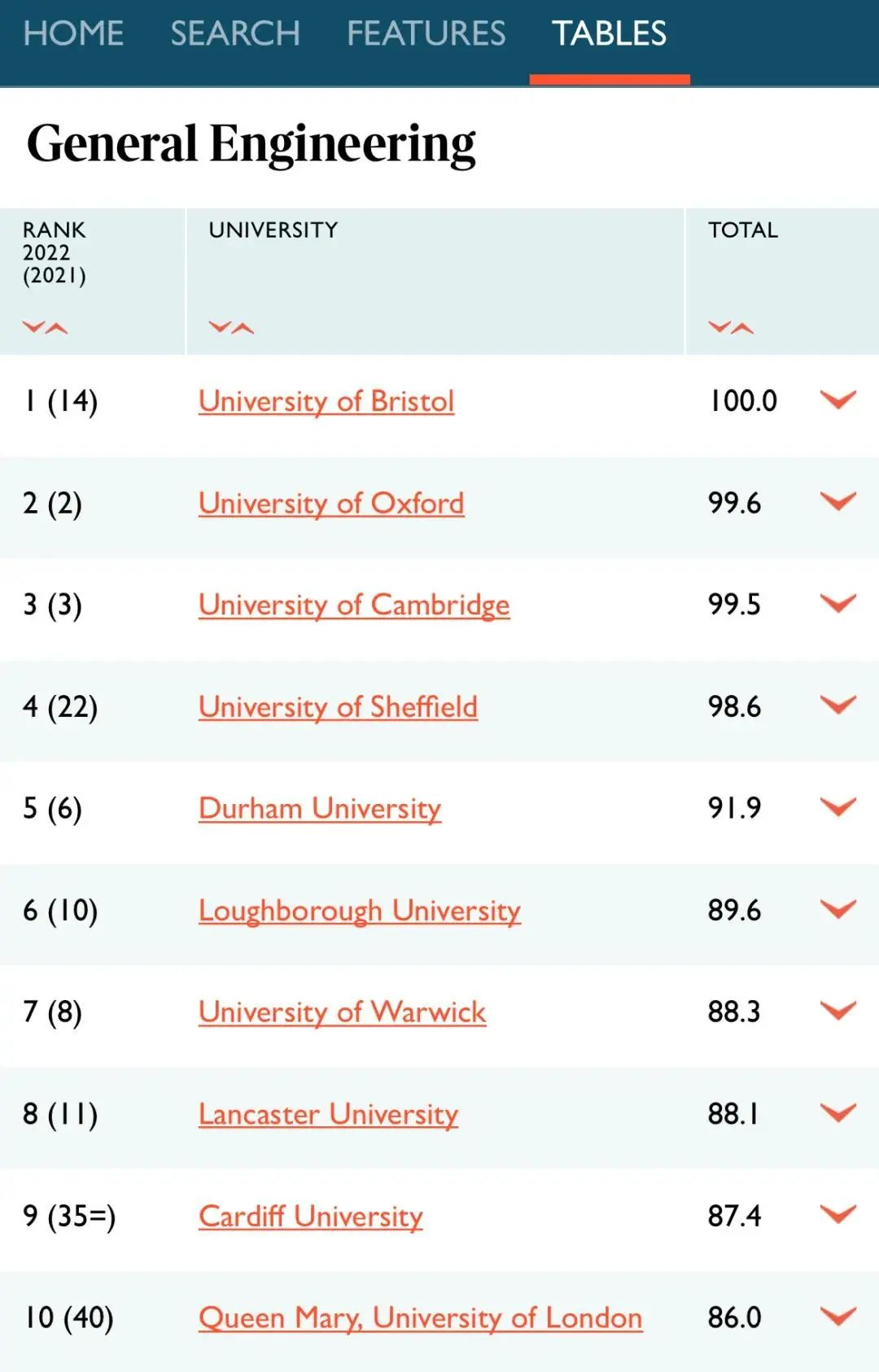Image resolution: width=879 pixels, height=1372 pixels.
Task: Open the University of Sheffield link
Action: 338,707
